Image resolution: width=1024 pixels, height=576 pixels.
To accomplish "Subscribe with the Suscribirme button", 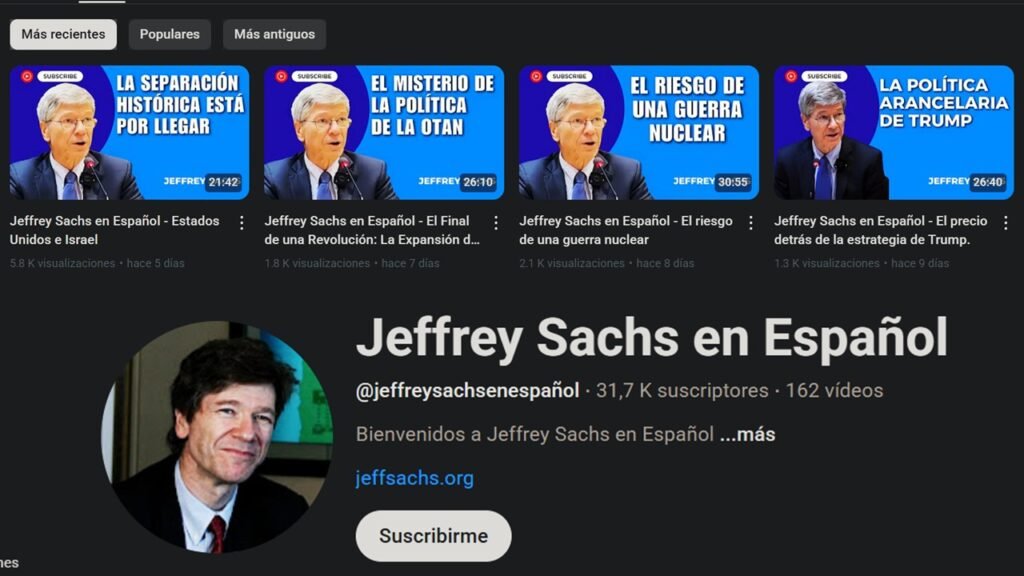I will (433, 536).
